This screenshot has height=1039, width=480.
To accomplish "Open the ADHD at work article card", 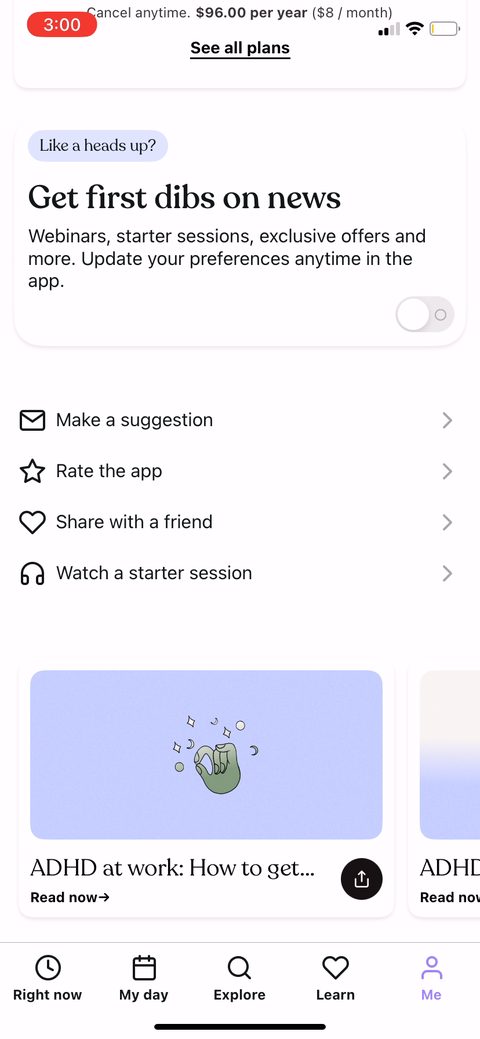I will pos(206,792).
